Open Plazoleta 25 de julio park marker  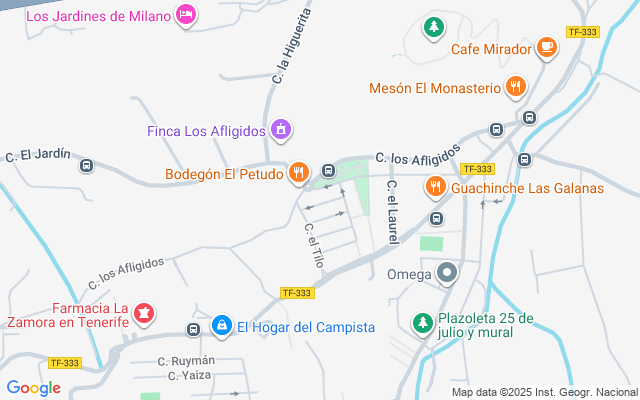point(423,324)
